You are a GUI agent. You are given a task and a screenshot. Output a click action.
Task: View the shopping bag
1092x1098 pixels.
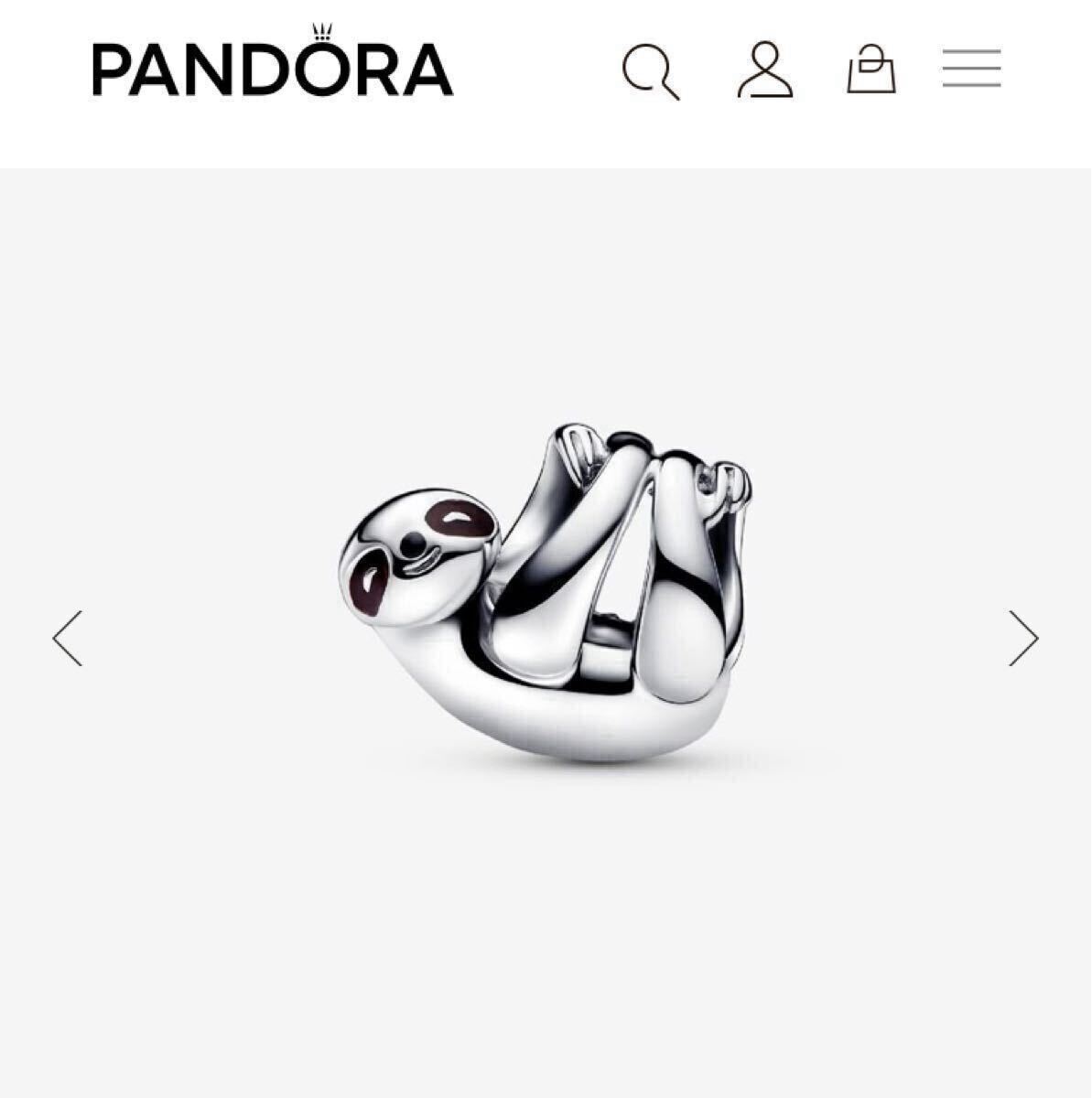(x=870, y=70)
